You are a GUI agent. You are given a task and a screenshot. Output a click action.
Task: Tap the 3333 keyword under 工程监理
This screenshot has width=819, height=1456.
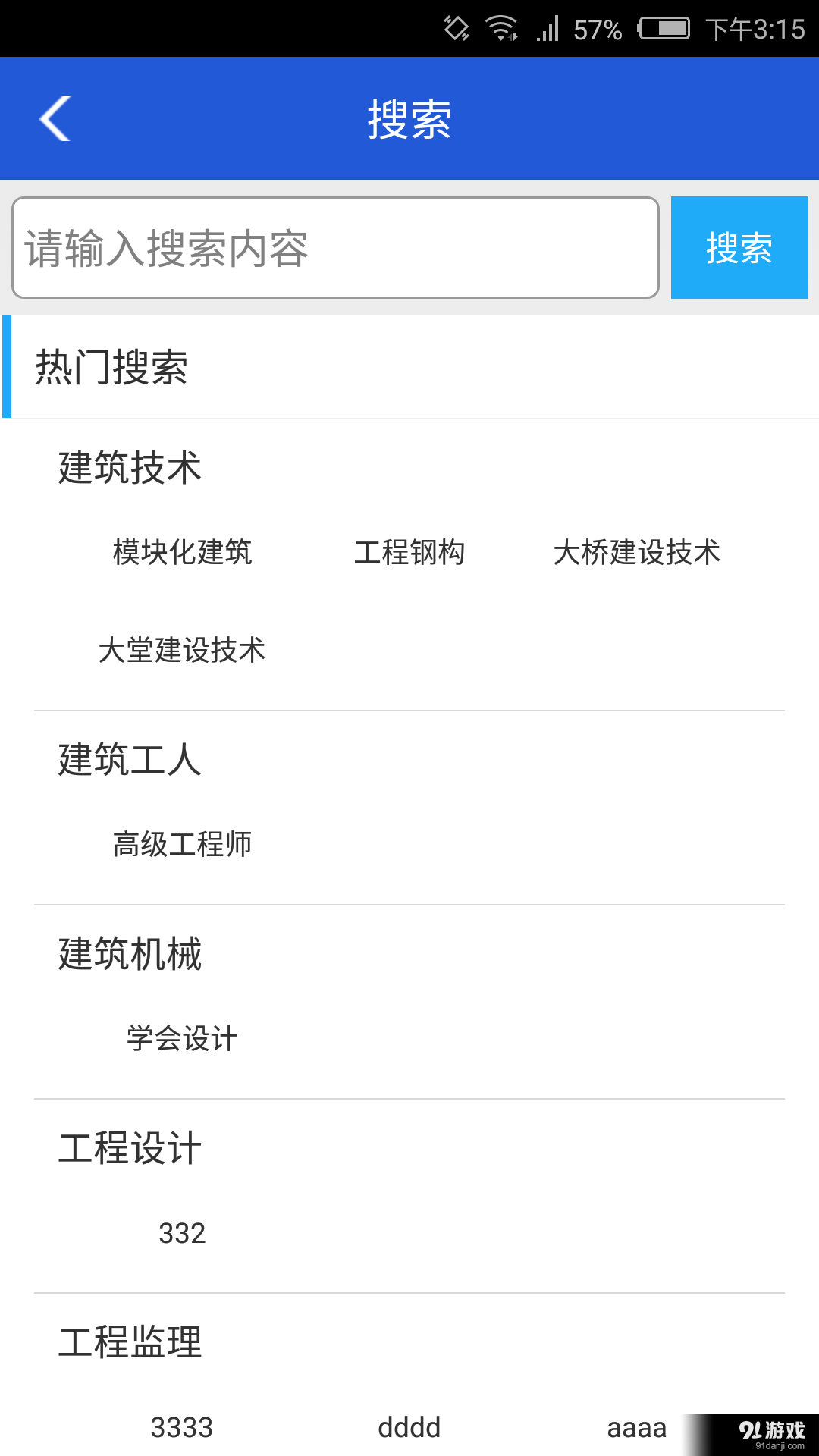[180, 1427]
